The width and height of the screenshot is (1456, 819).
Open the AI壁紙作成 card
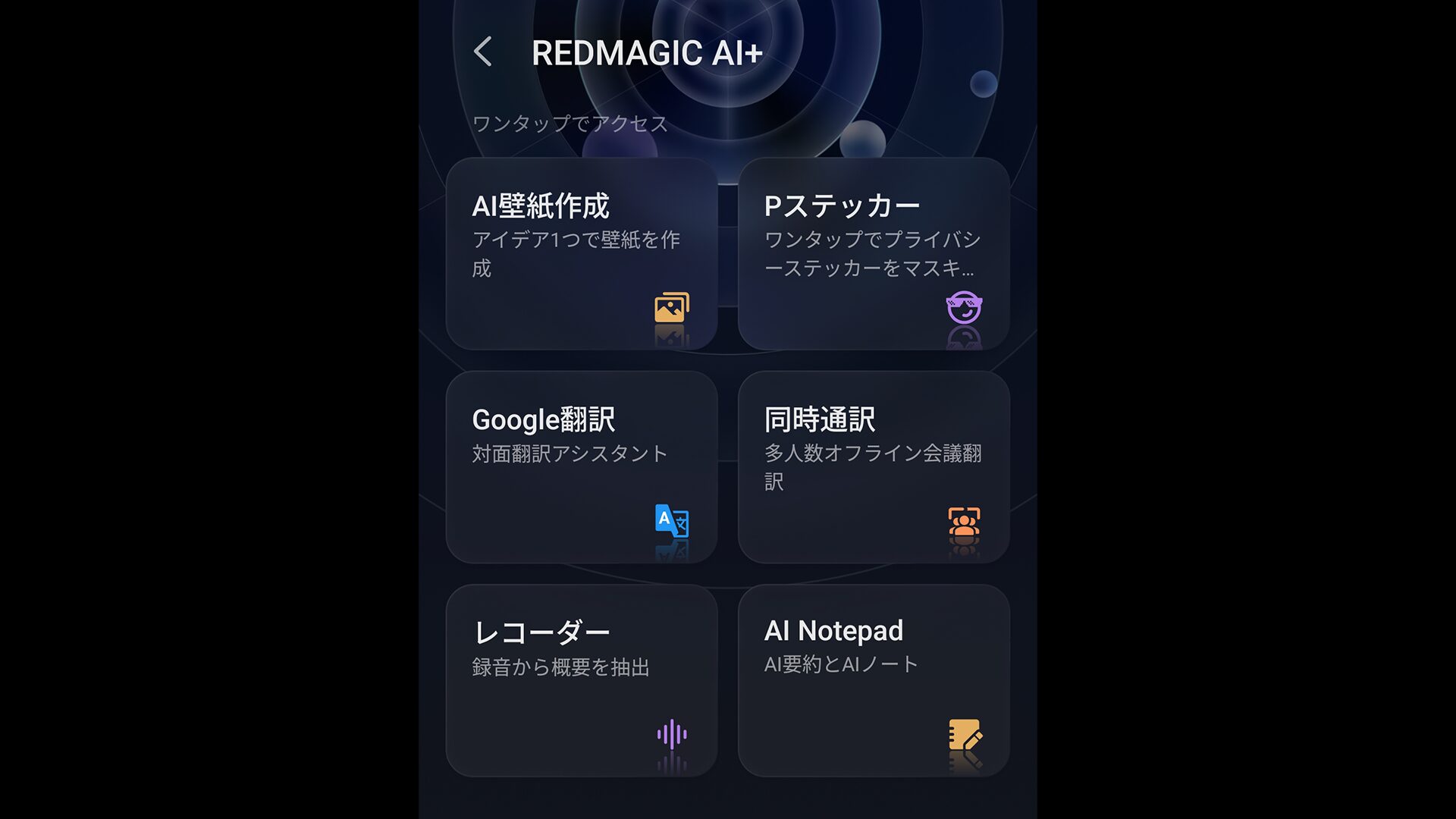[582, 254]
